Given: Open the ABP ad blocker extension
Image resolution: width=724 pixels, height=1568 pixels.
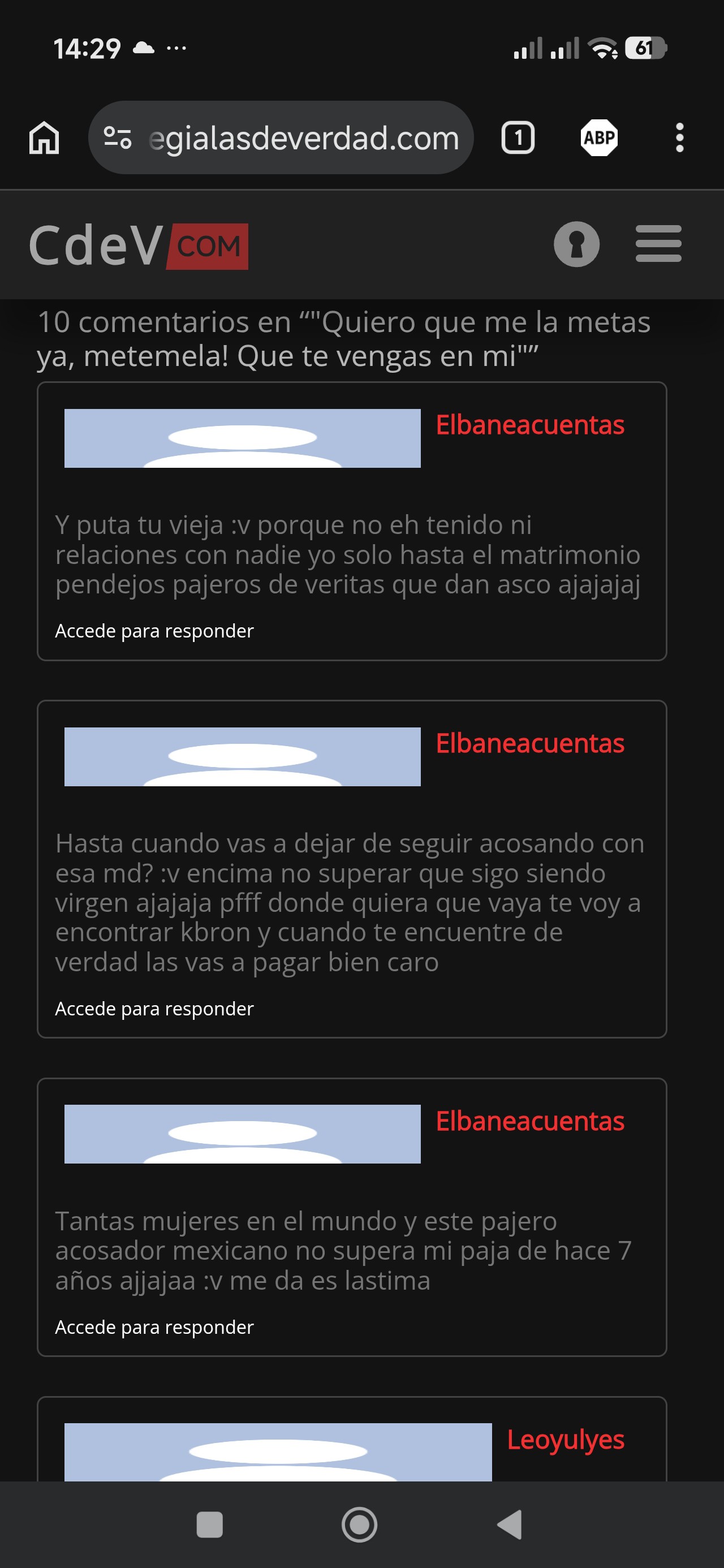Looking at the screenshot, I should 599,137.
